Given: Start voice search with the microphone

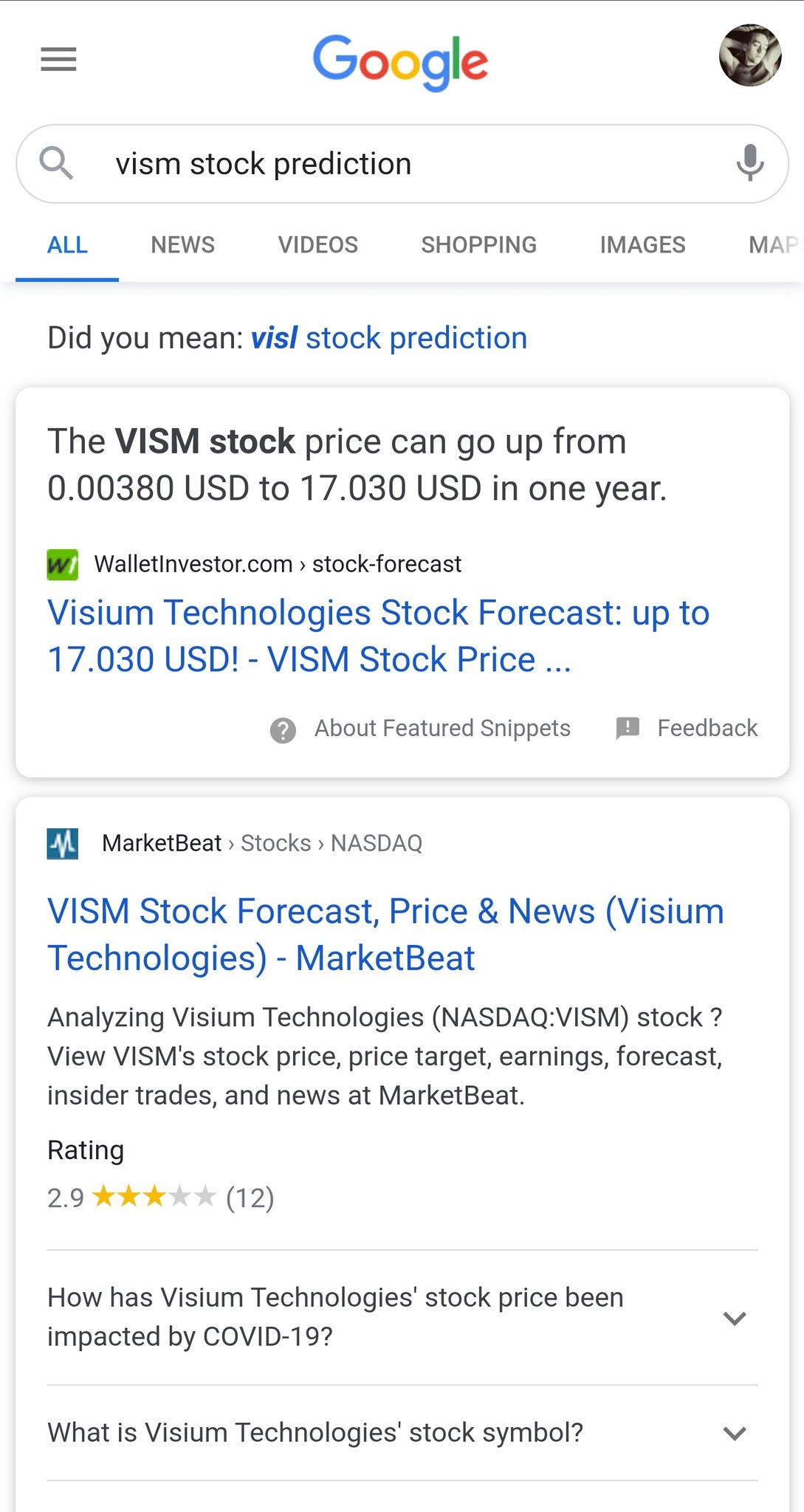Looking at the screenshot, I should (749, 163).
